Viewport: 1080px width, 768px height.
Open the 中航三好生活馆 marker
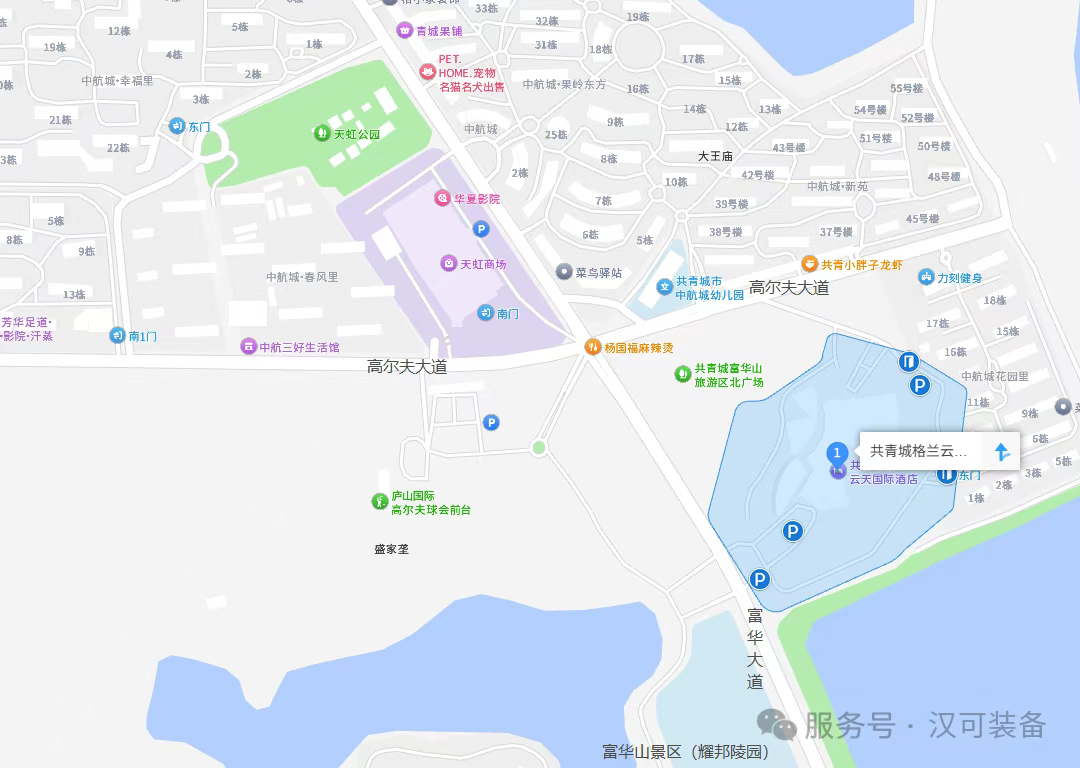(x=248, y=346)
